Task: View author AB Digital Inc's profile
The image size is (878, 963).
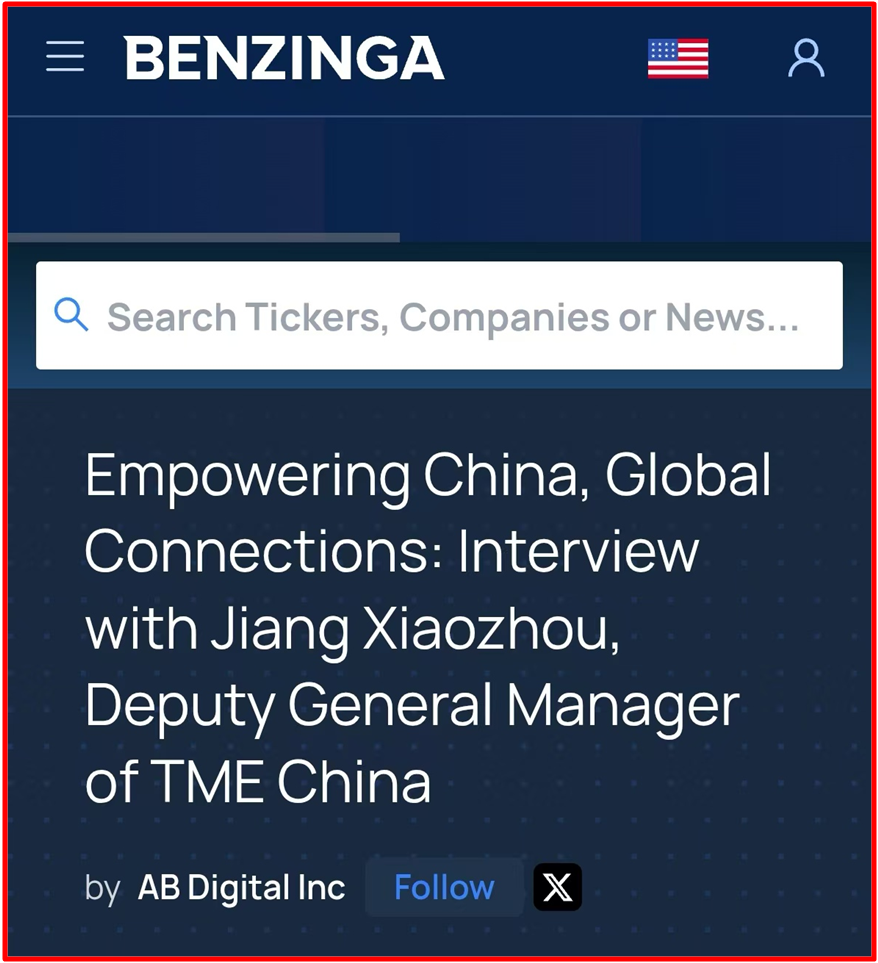Action: coord(241,887)
